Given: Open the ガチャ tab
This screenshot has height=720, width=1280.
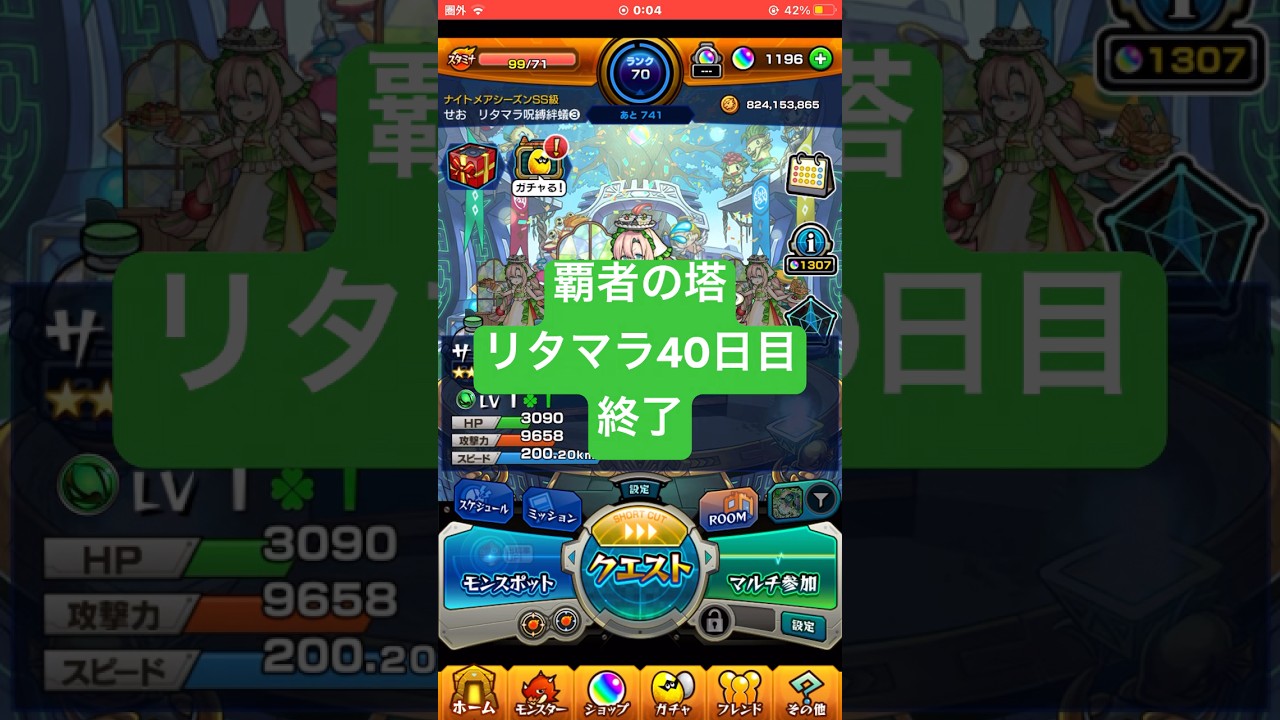Looking at the screenshot, I should click(673, 692).
